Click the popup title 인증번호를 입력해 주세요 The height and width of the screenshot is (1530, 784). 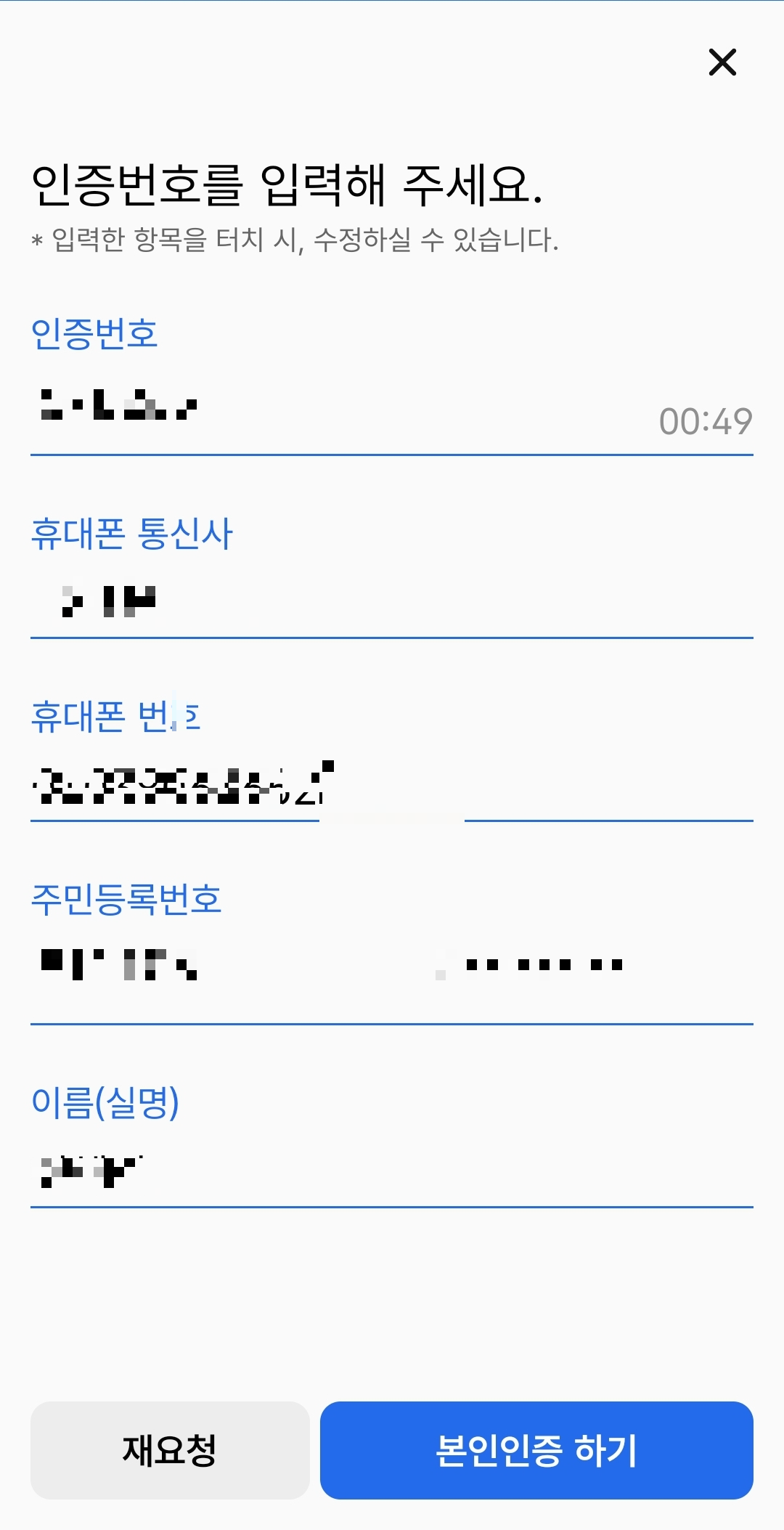287,183
